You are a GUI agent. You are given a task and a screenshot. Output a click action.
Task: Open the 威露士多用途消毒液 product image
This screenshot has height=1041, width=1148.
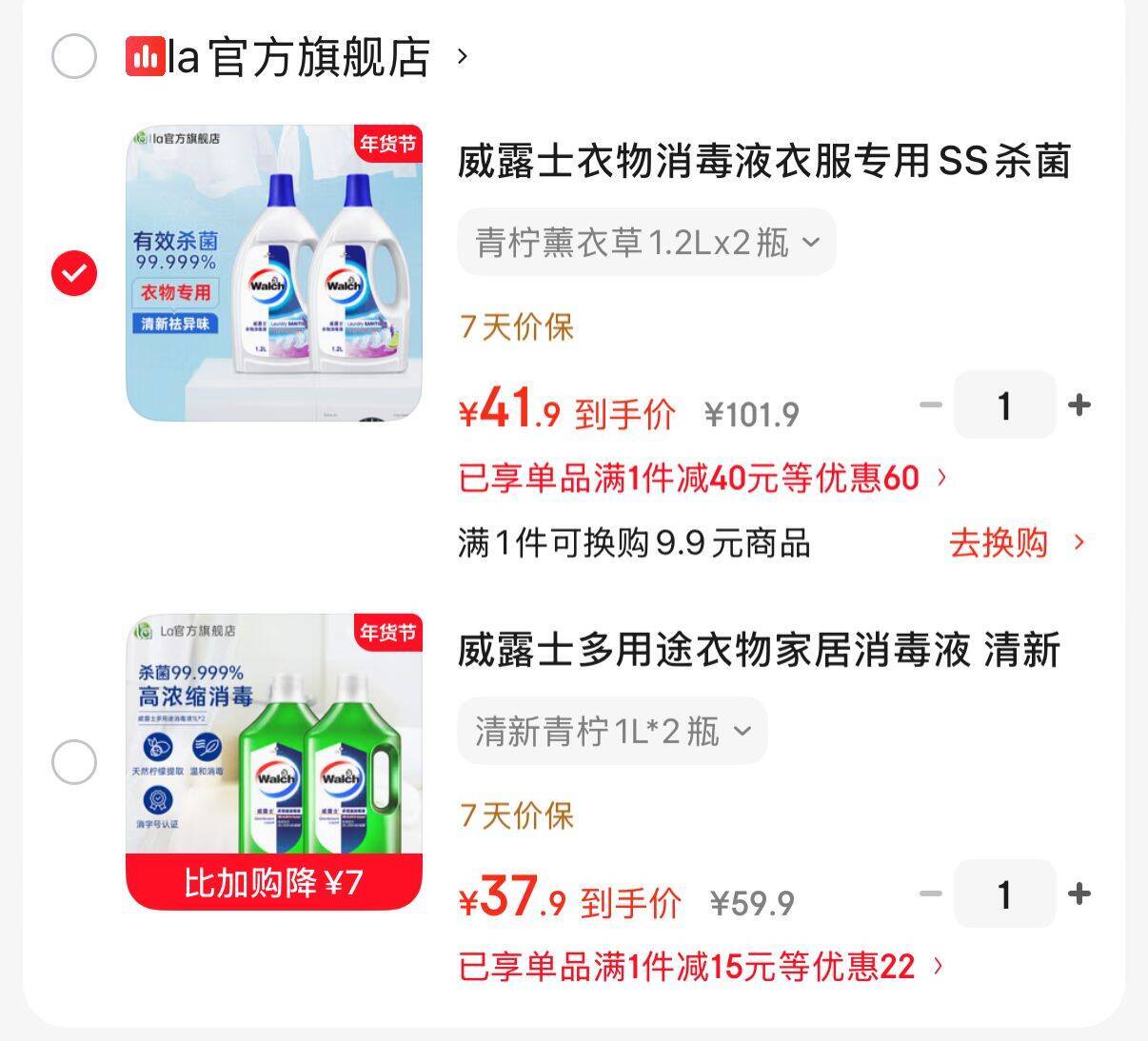274,761
